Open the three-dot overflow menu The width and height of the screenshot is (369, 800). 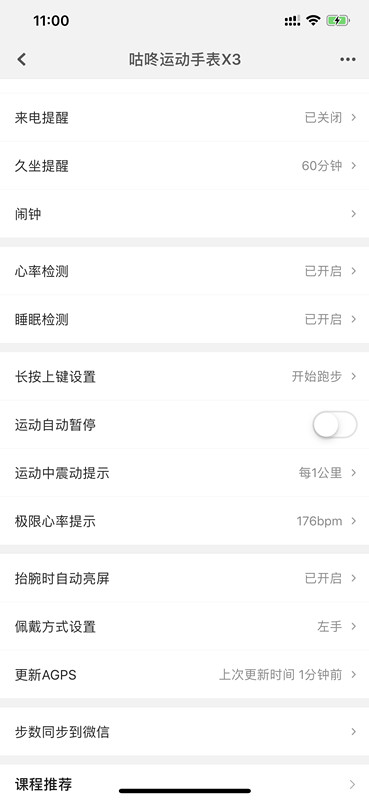[x=348, y=60]
